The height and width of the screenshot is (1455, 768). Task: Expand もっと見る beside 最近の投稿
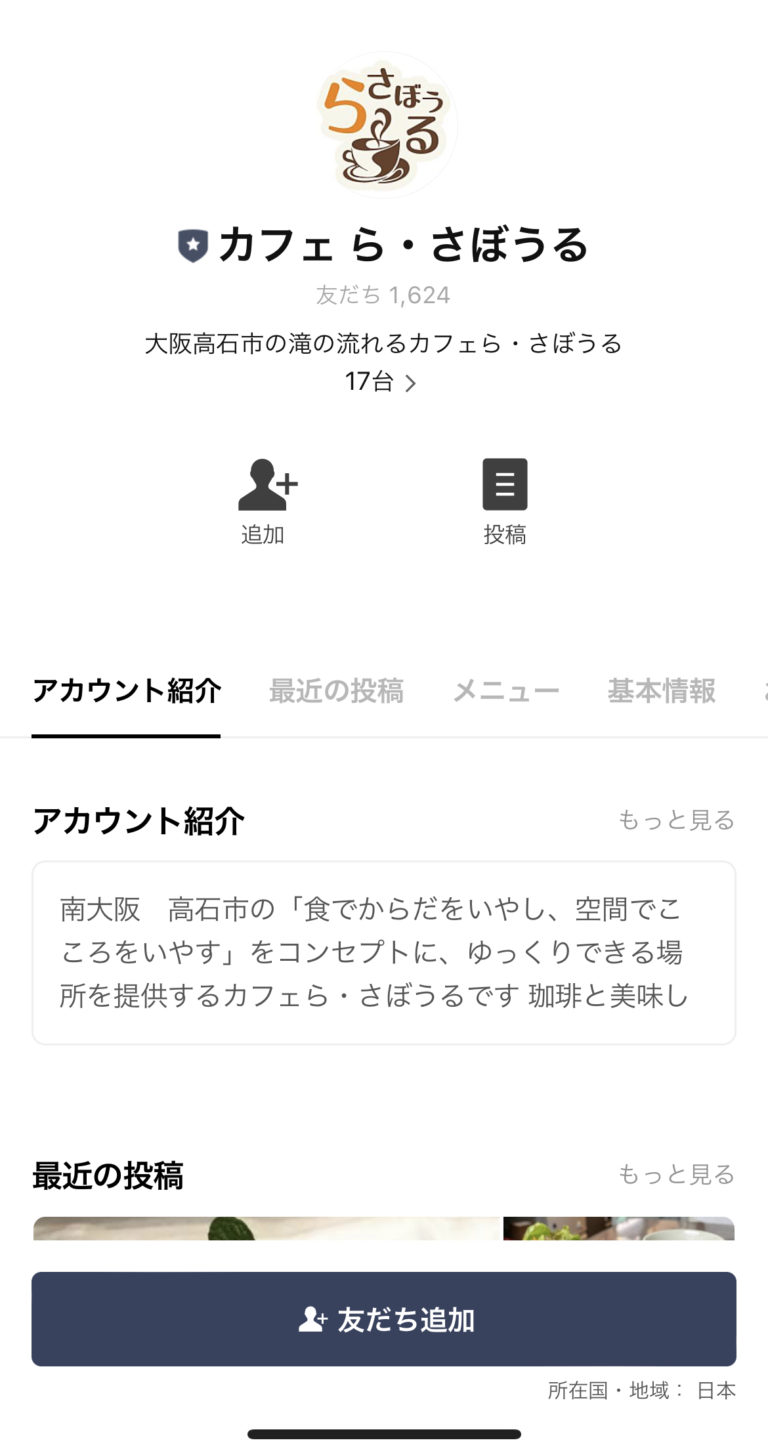point(676,1176)
